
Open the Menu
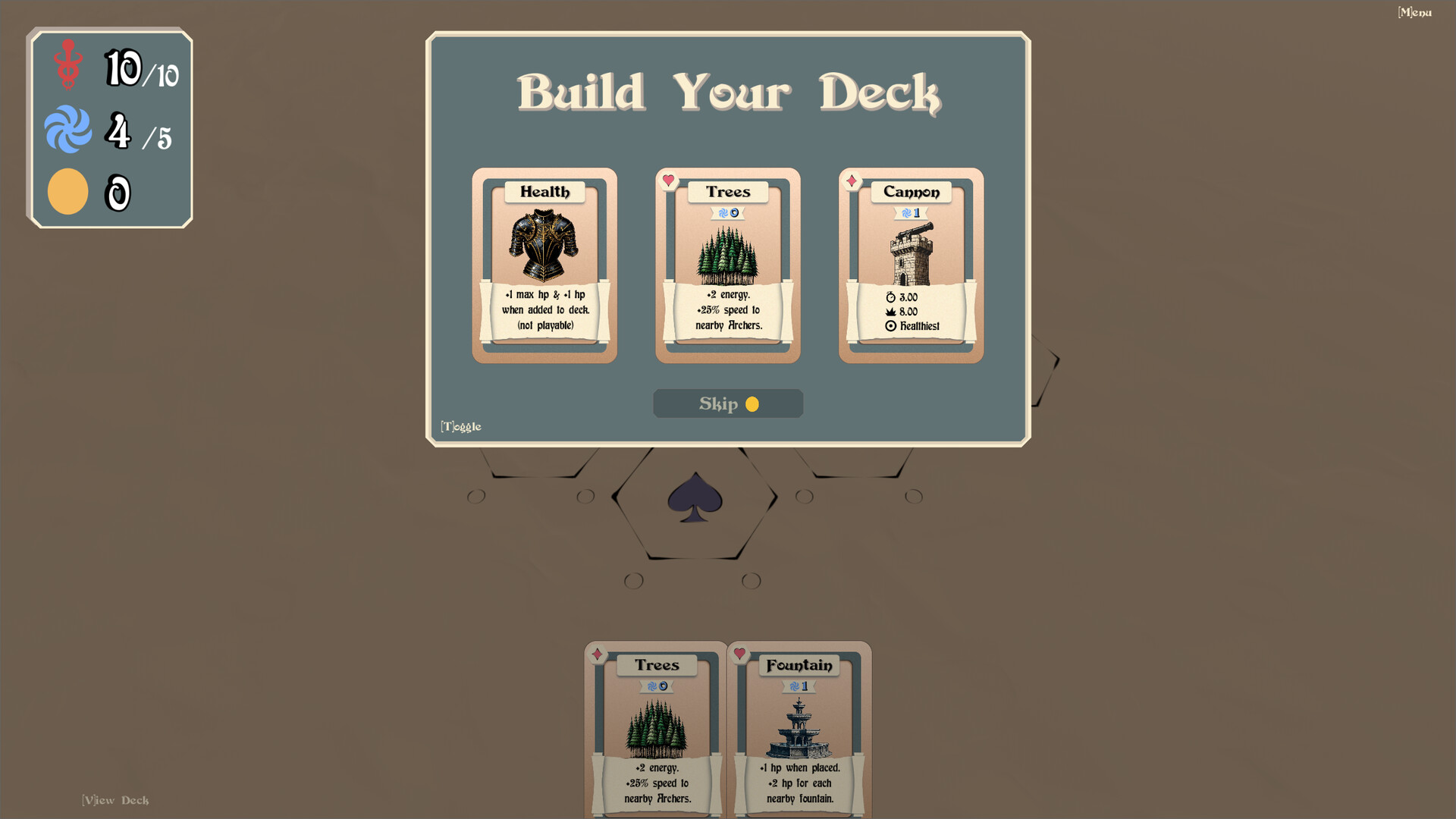point(1414,12)
